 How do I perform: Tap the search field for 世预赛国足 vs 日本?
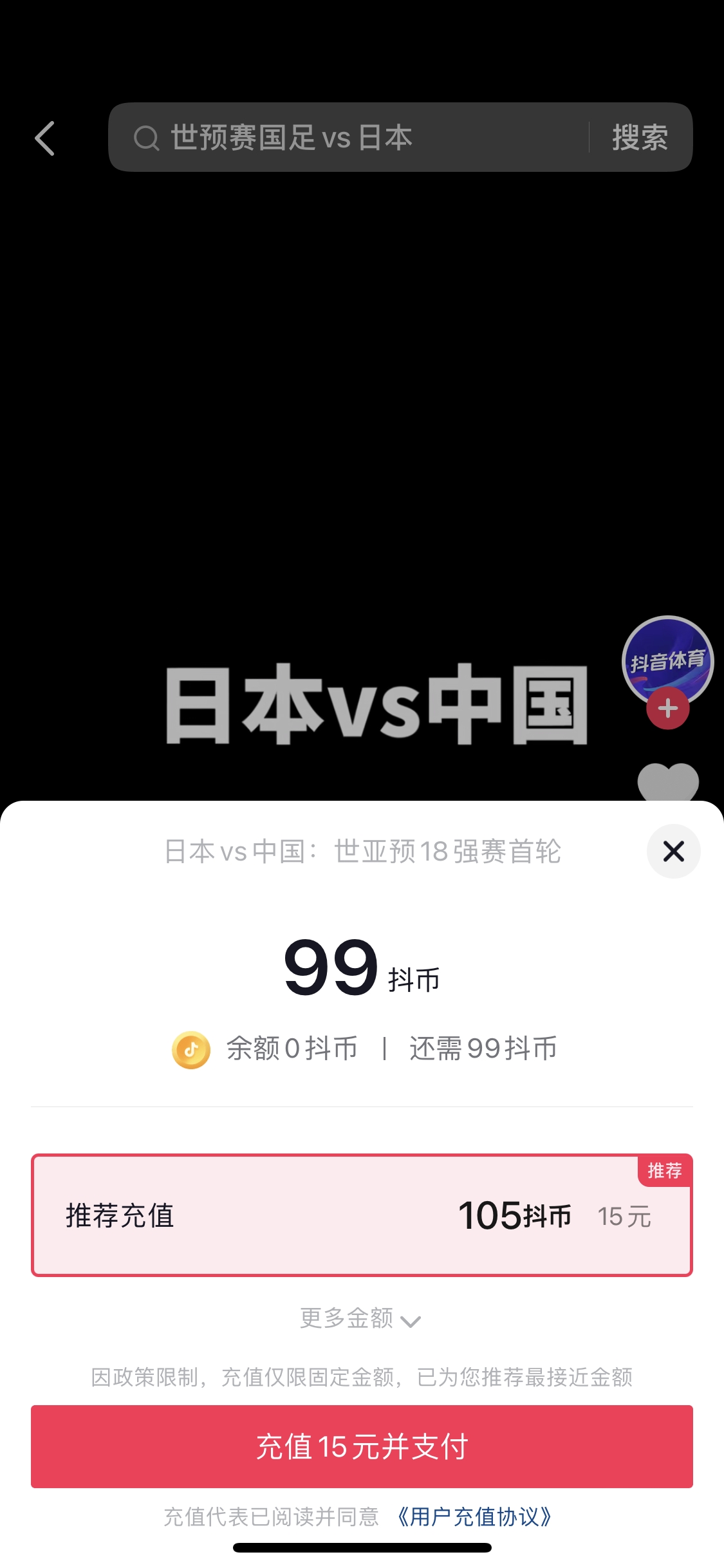coord(348,138)
